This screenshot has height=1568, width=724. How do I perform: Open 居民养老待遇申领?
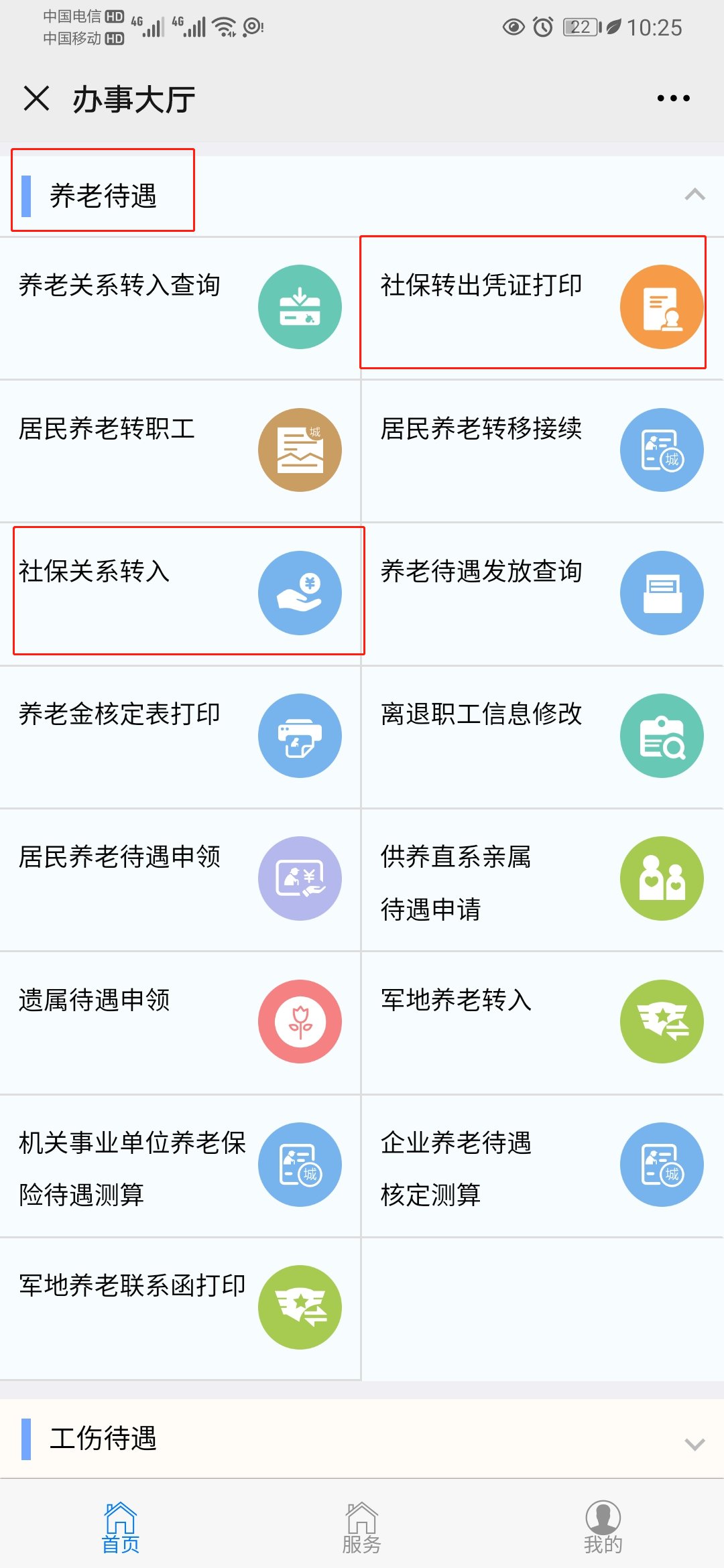[x=180, y=878]
